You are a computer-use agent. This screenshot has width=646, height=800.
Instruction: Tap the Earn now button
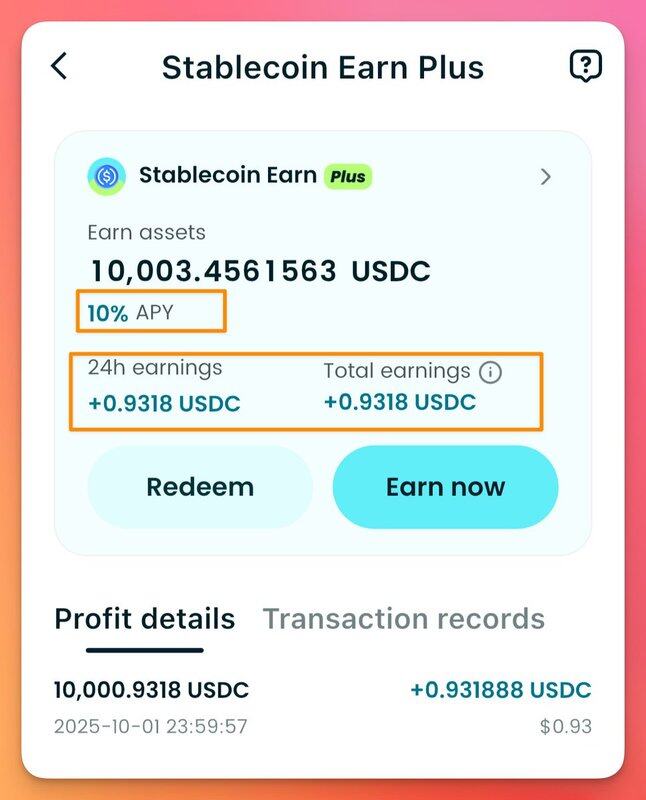[x=445, y=487]
